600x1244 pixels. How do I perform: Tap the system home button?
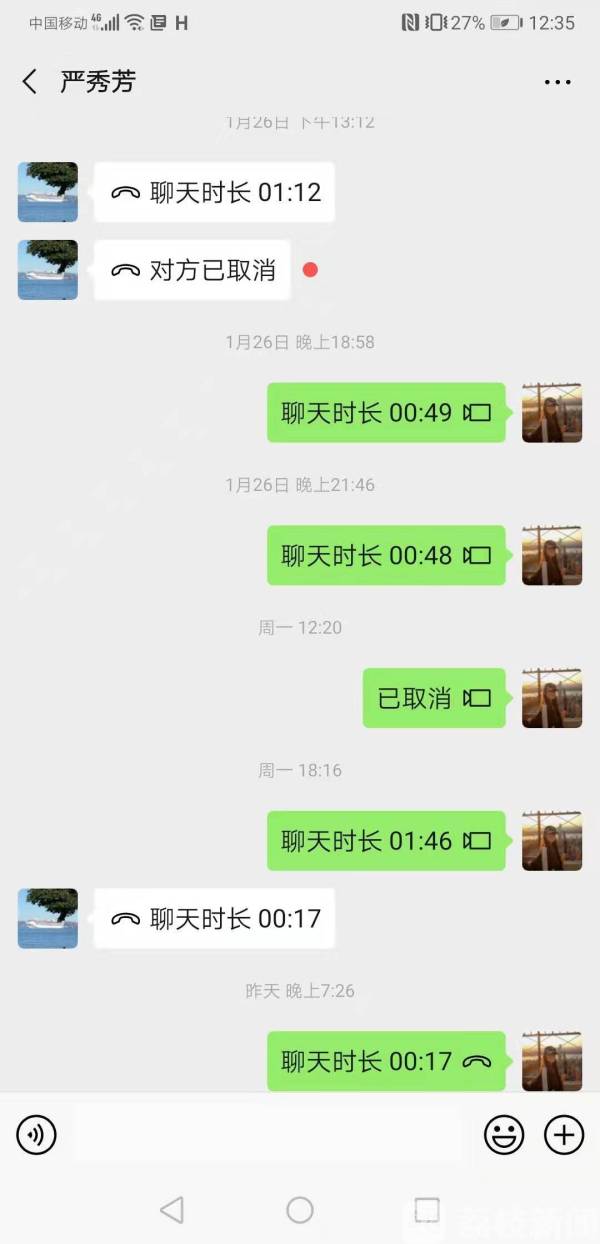point(300,1210)
